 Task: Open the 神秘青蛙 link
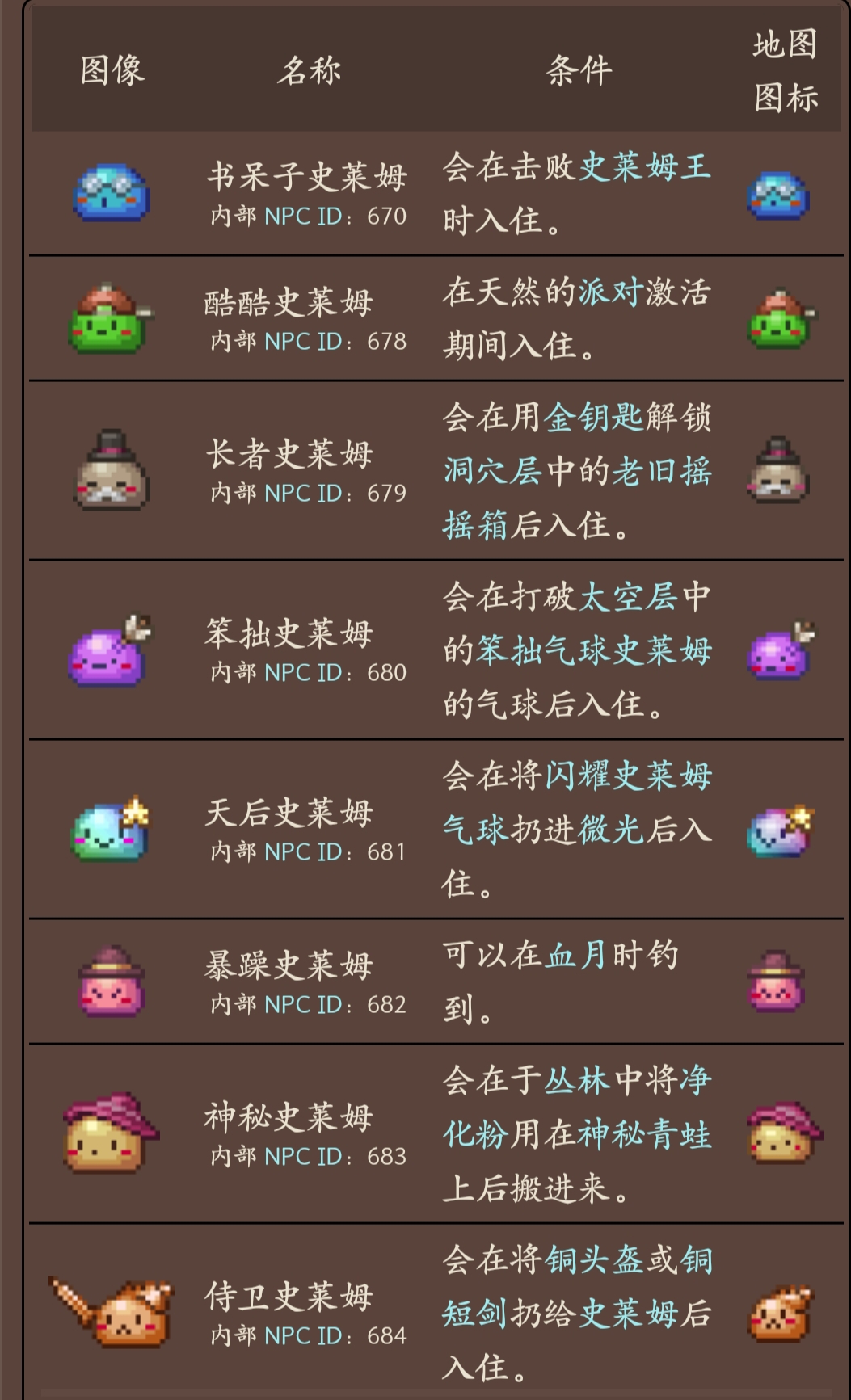click(x=644, y=1135)
